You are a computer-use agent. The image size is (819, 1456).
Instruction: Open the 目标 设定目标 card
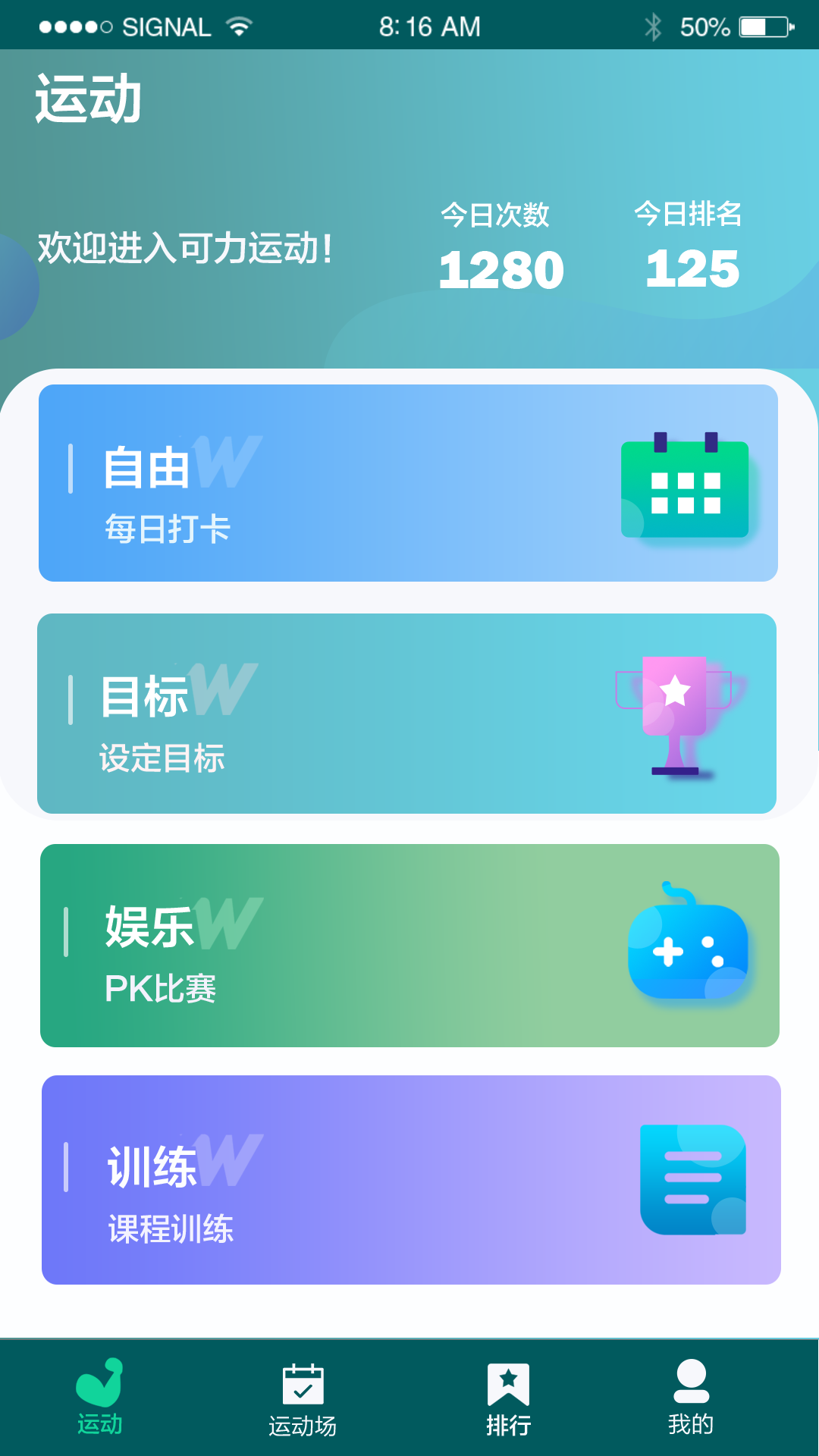[406, 714]
